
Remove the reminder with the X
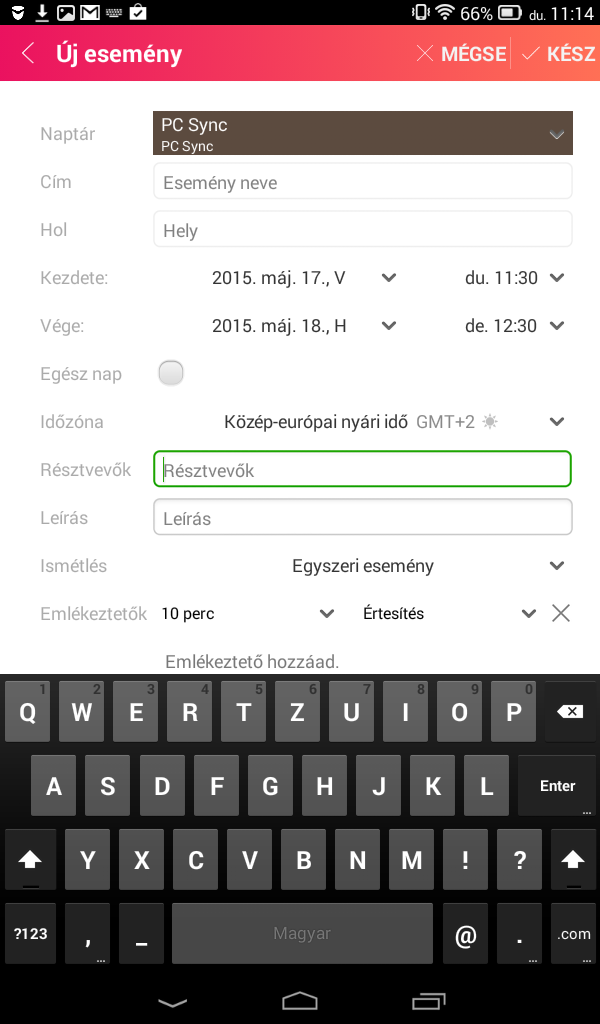coord(561,613)
